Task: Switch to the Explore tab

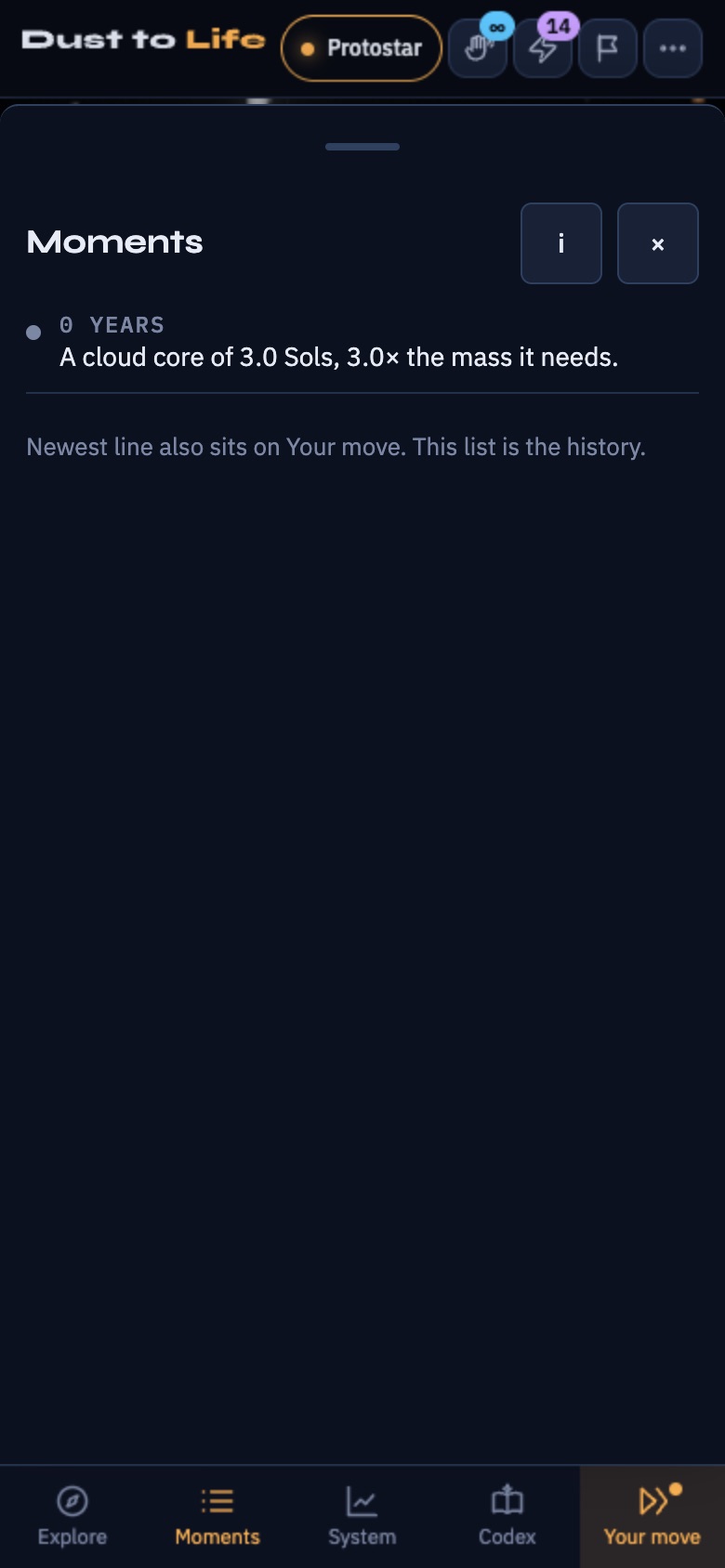Action: point(72,1517)
